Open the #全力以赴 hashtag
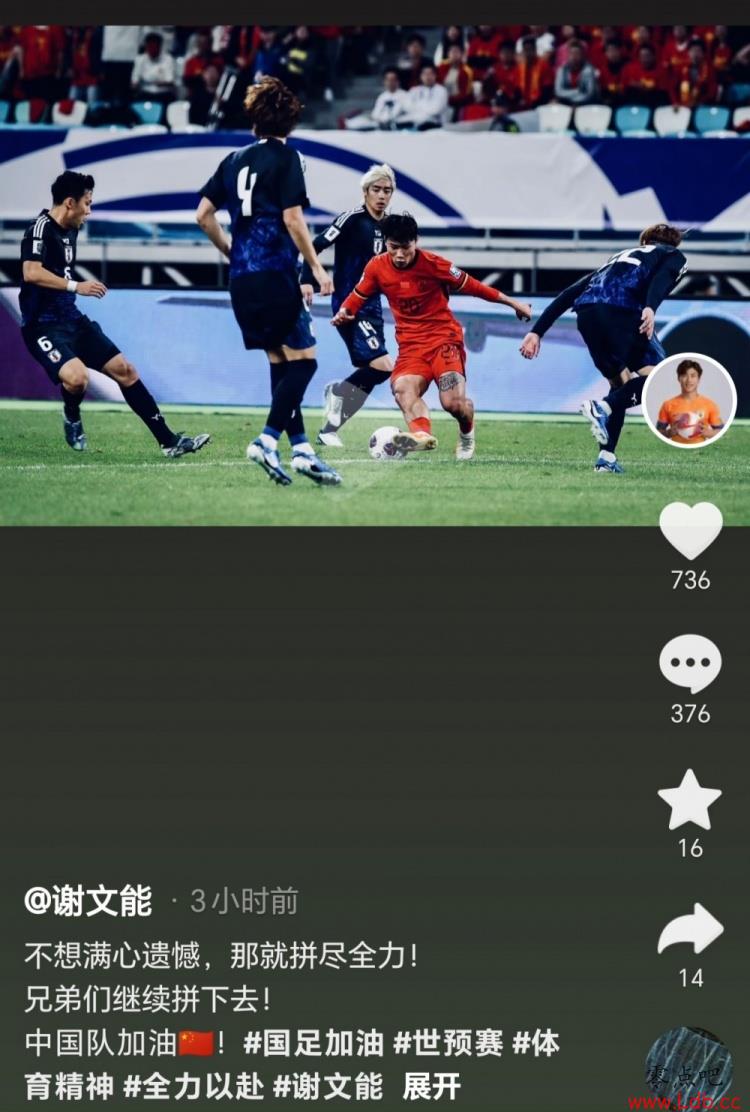 [x=193, y=1085]
